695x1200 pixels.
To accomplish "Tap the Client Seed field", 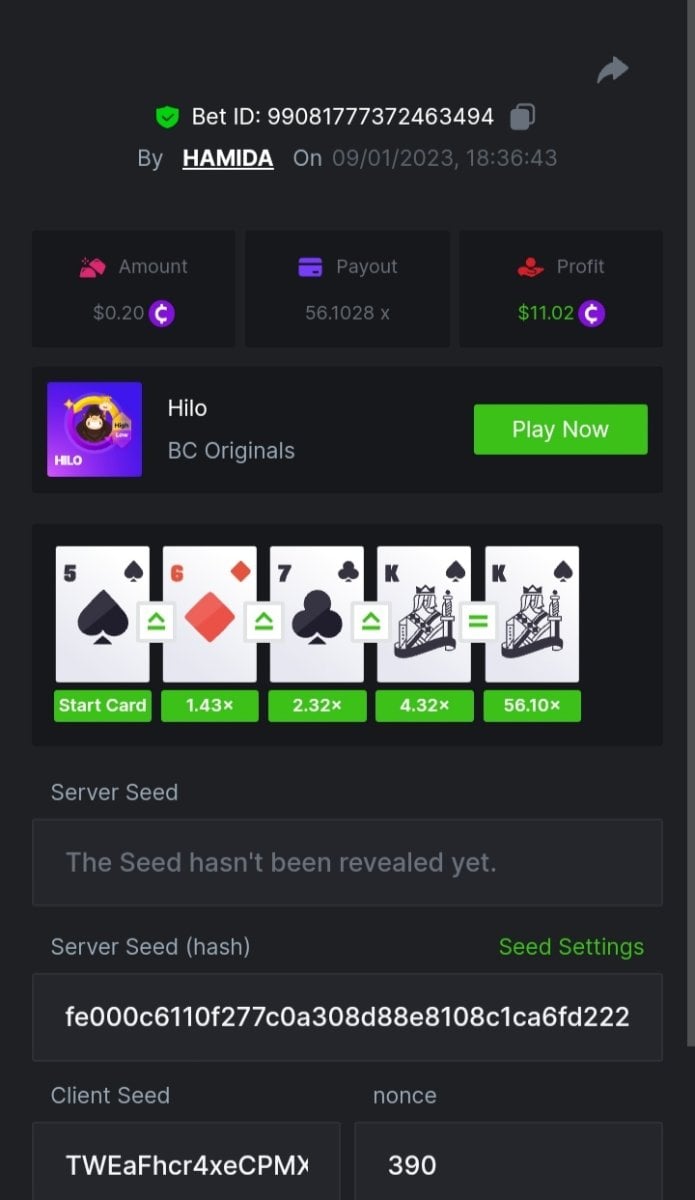I will pos(186,1164).
